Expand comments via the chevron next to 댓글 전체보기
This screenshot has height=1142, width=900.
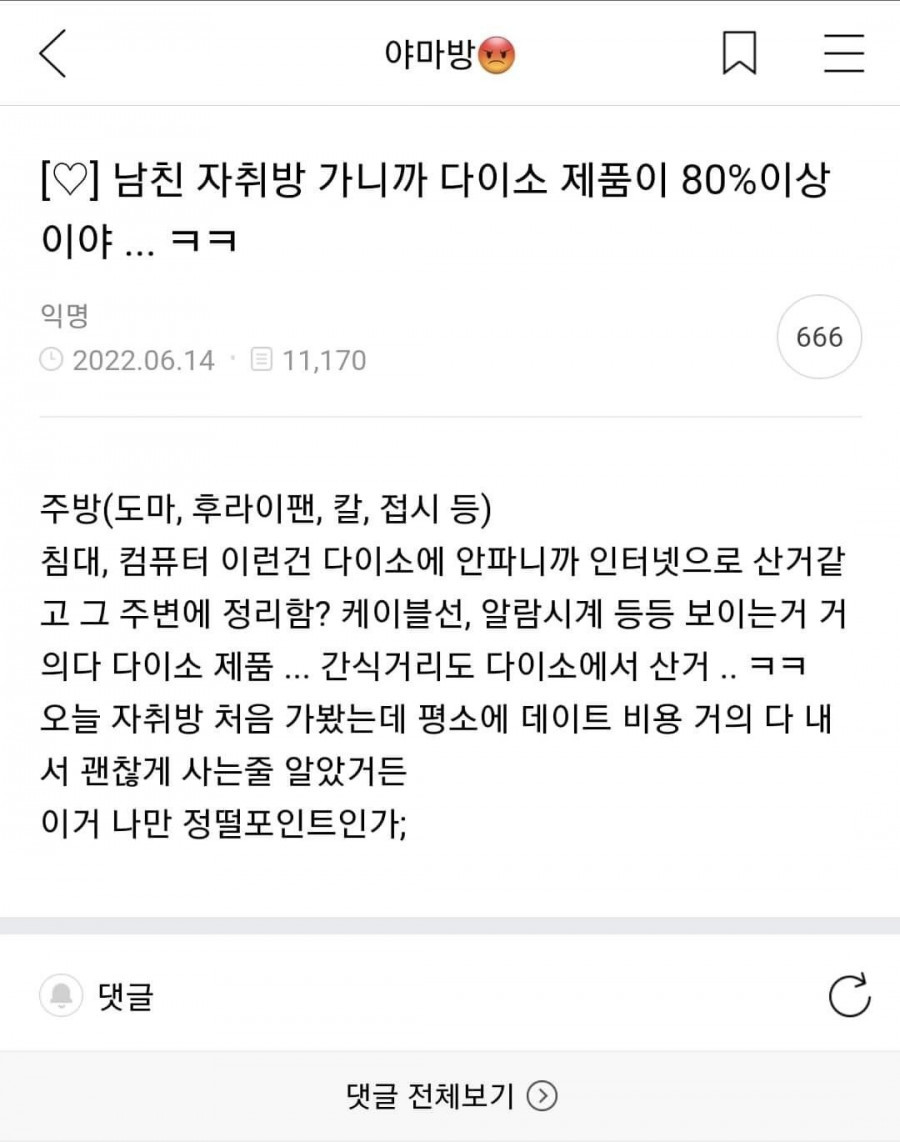pyautogui.click(x=543, y=1097)
